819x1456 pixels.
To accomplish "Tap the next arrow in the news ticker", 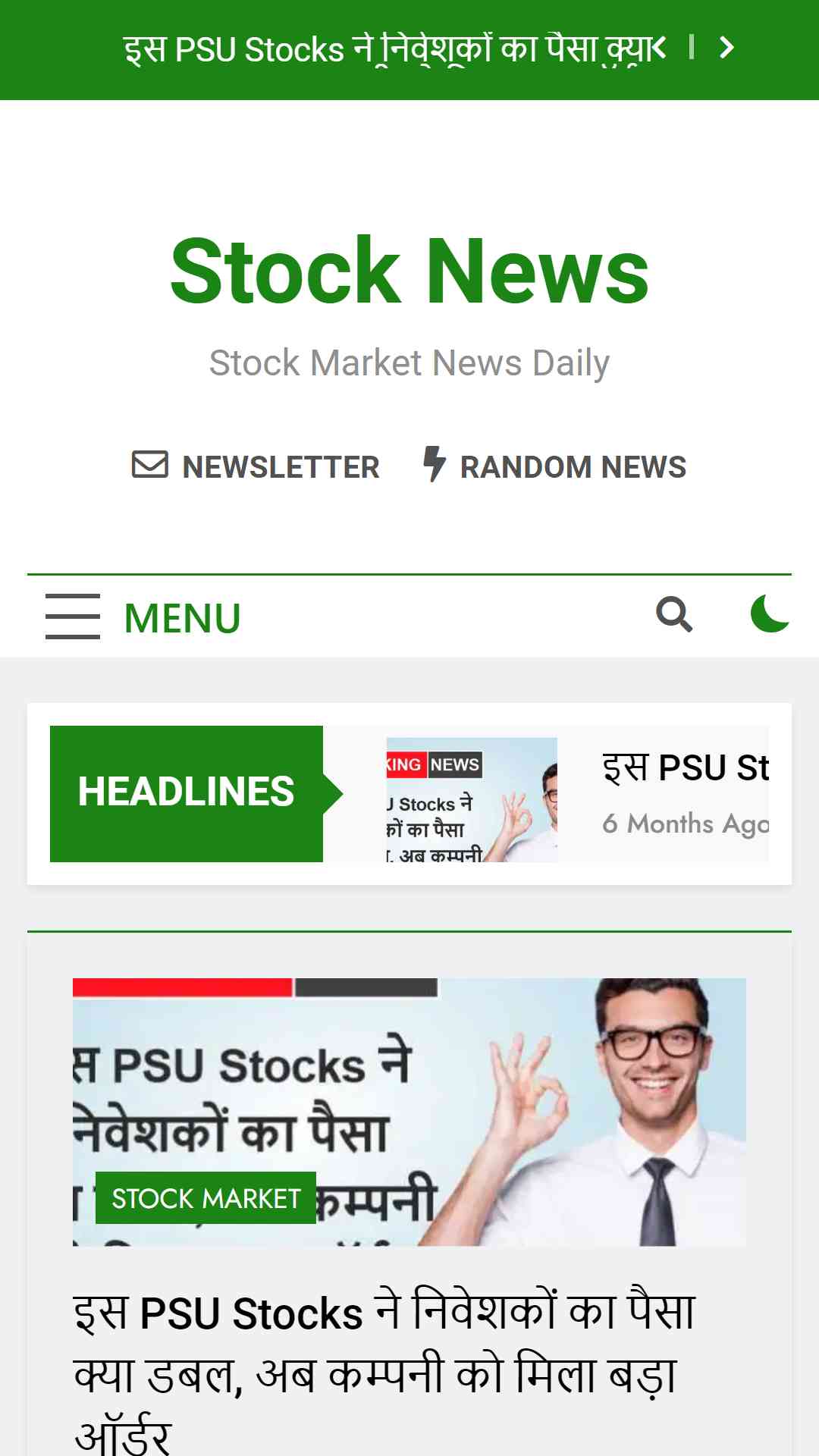I will pos(726,49).
